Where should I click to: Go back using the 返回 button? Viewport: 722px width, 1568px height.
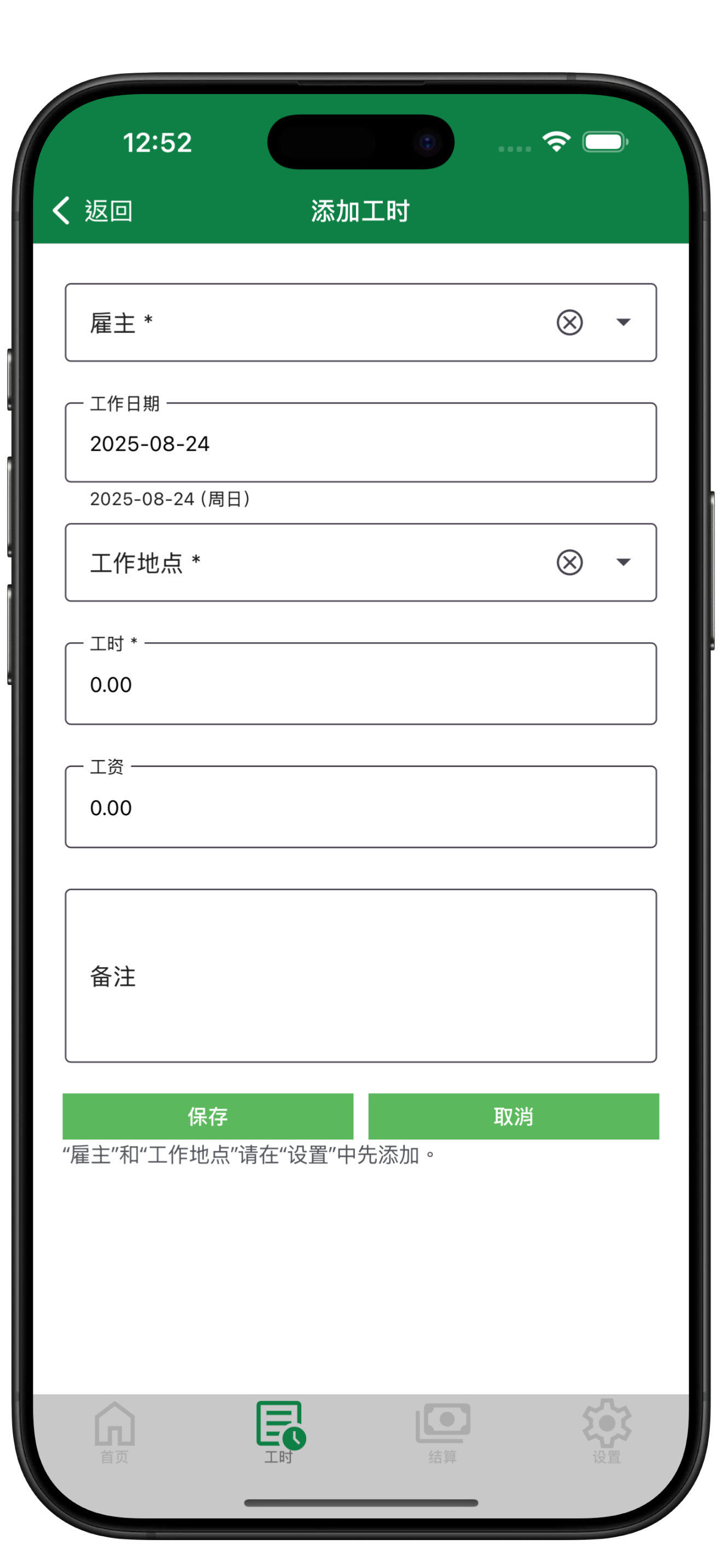[x=93, y=210]
